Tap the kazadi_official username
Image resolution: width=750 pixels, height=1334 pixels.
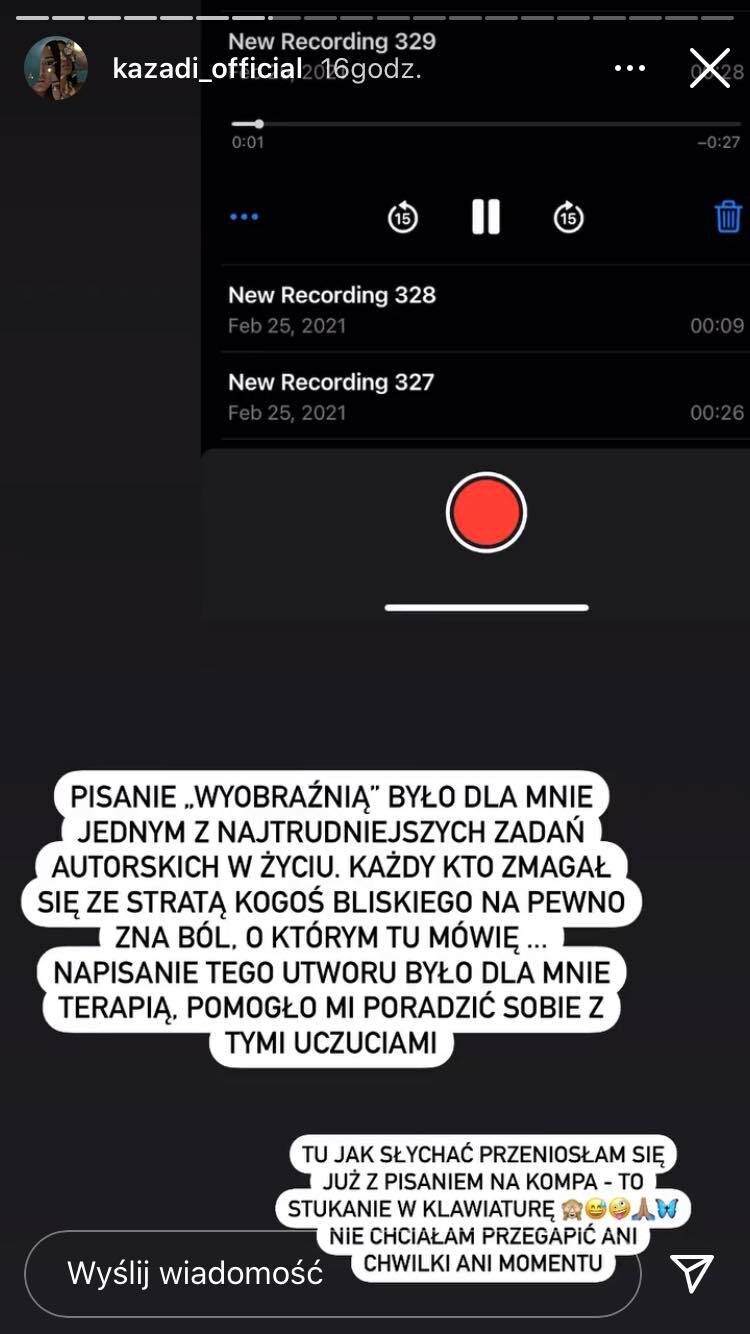207,69
